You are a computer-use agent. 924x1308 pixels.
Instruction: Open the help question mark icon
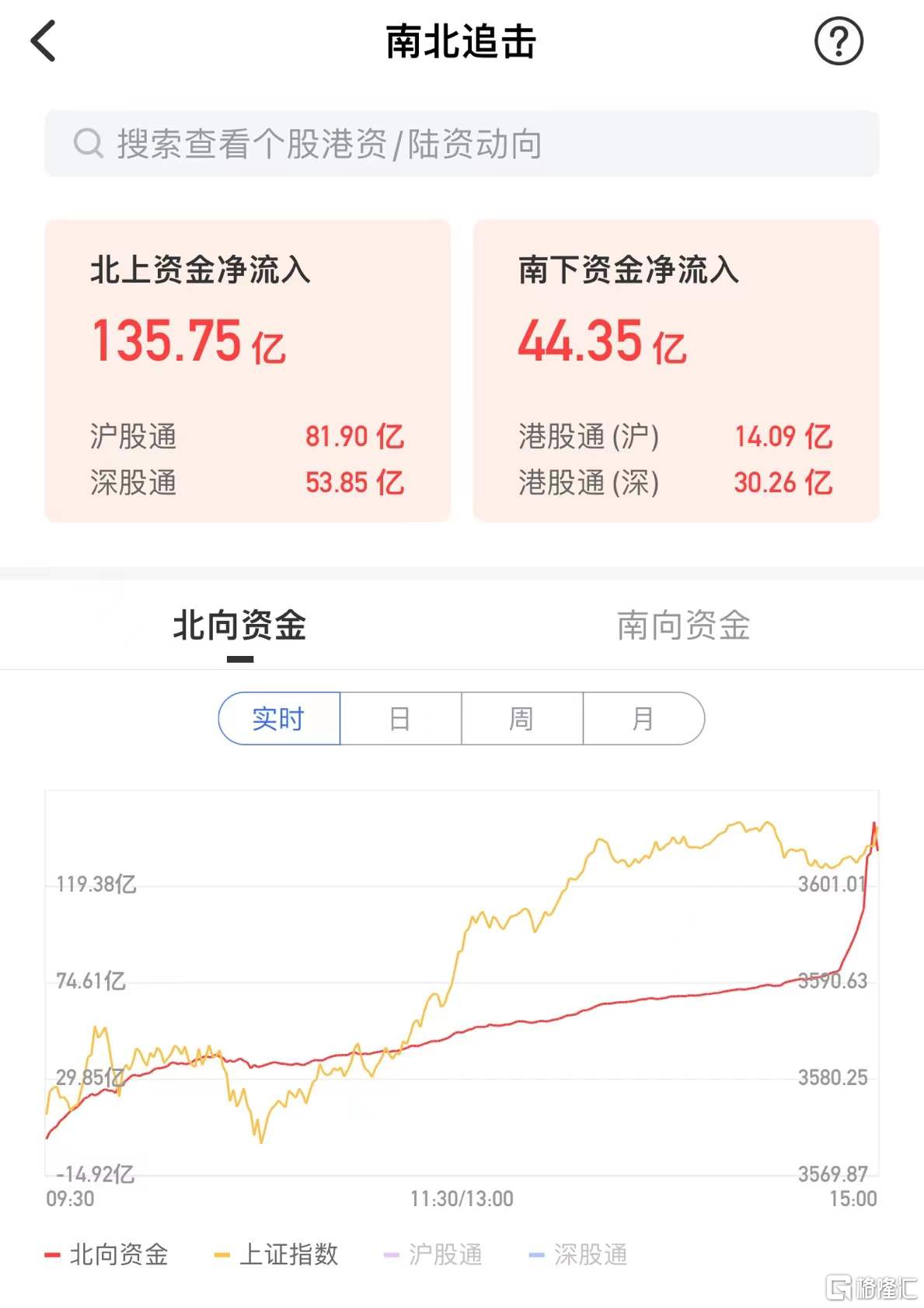click(838, 41)
